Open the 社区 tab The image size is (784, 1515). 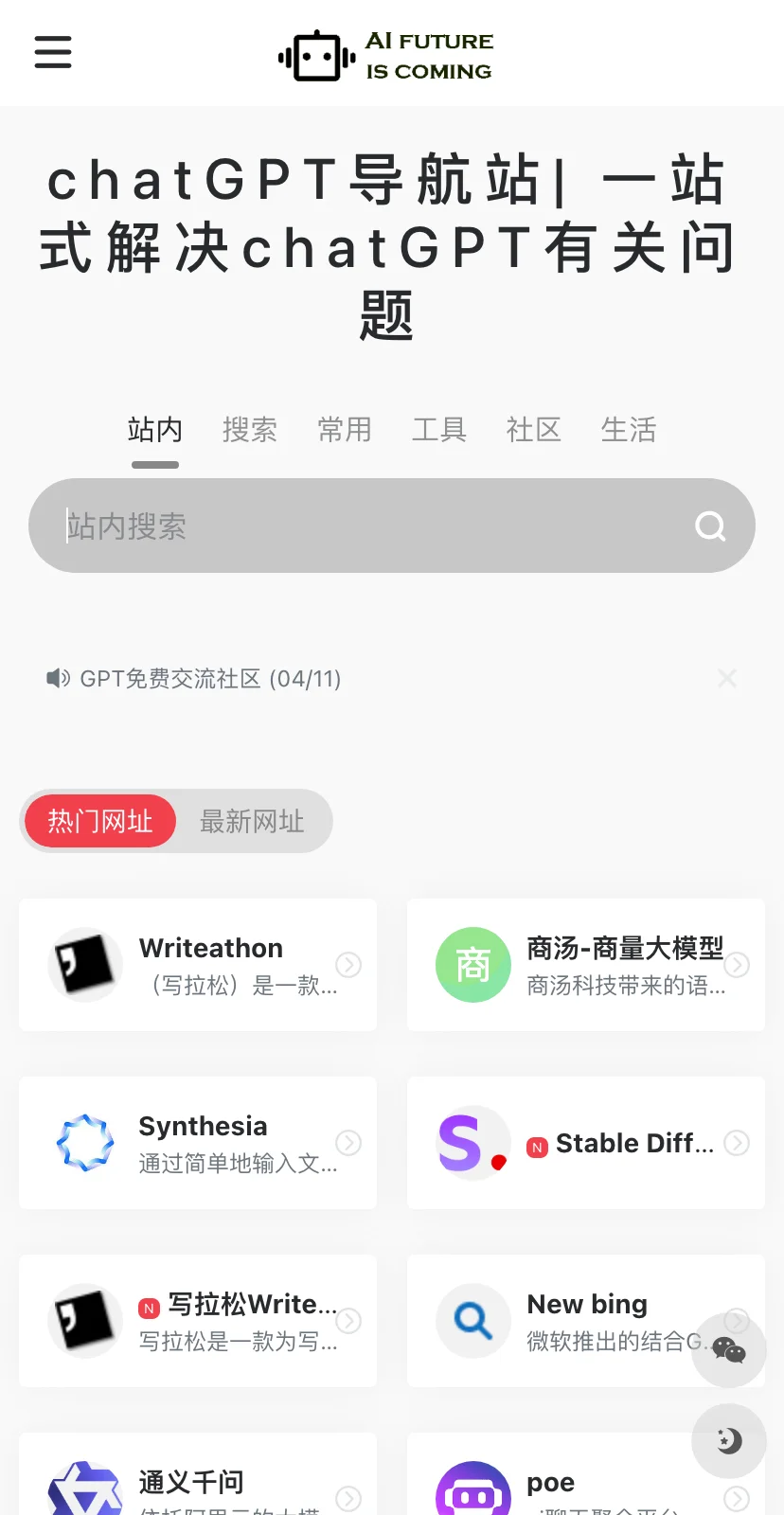click(534, 430)
